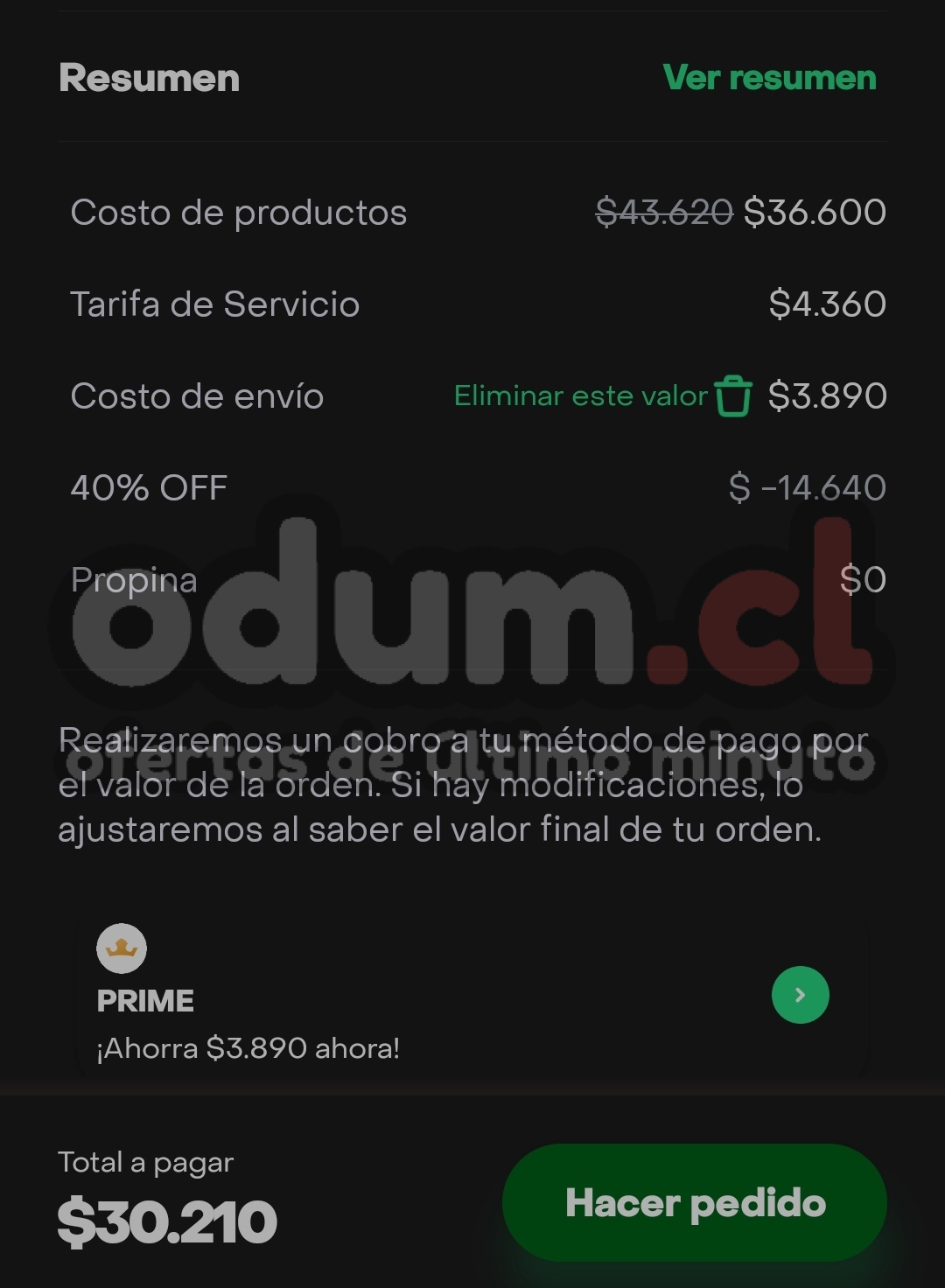This screenshot has width=945, height=1288.
Task: Place the order with Hacer pedido
Action: click(x=695, y=1203)
